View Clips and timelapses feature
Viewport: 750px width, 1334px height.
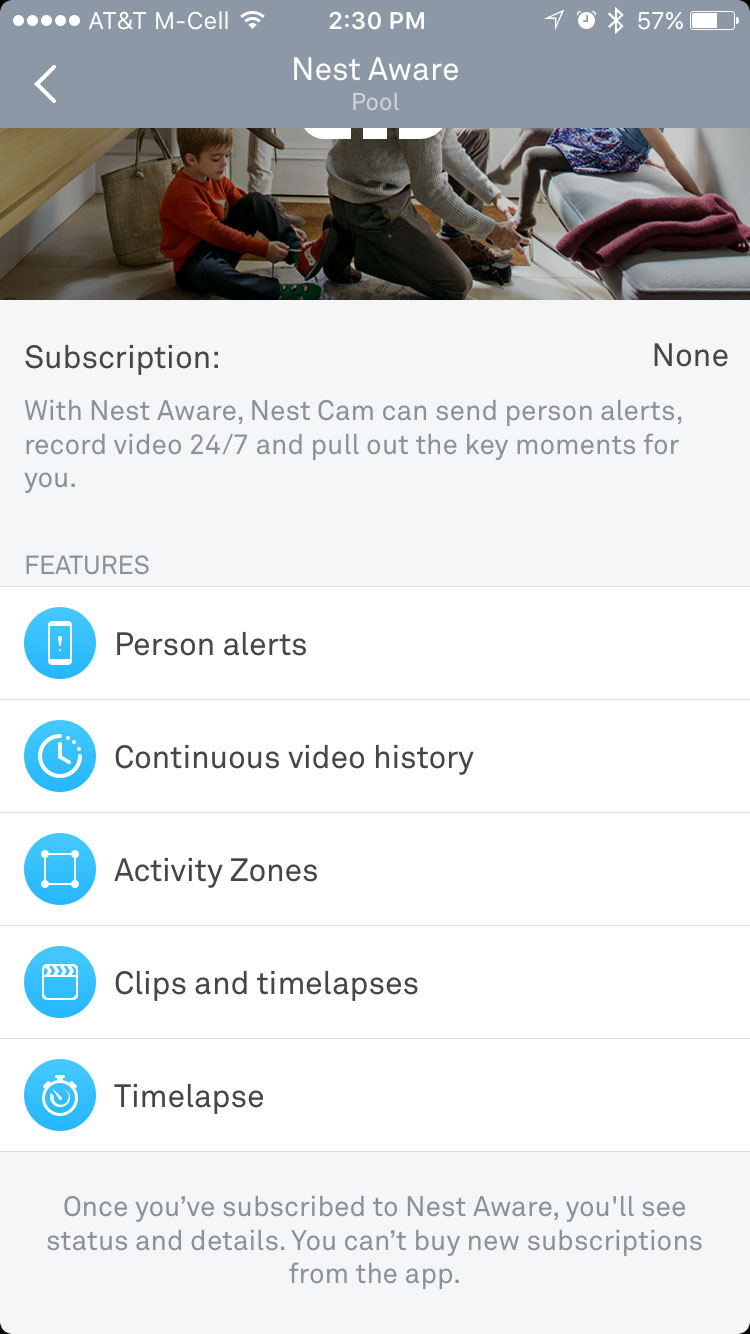[375, 982]
